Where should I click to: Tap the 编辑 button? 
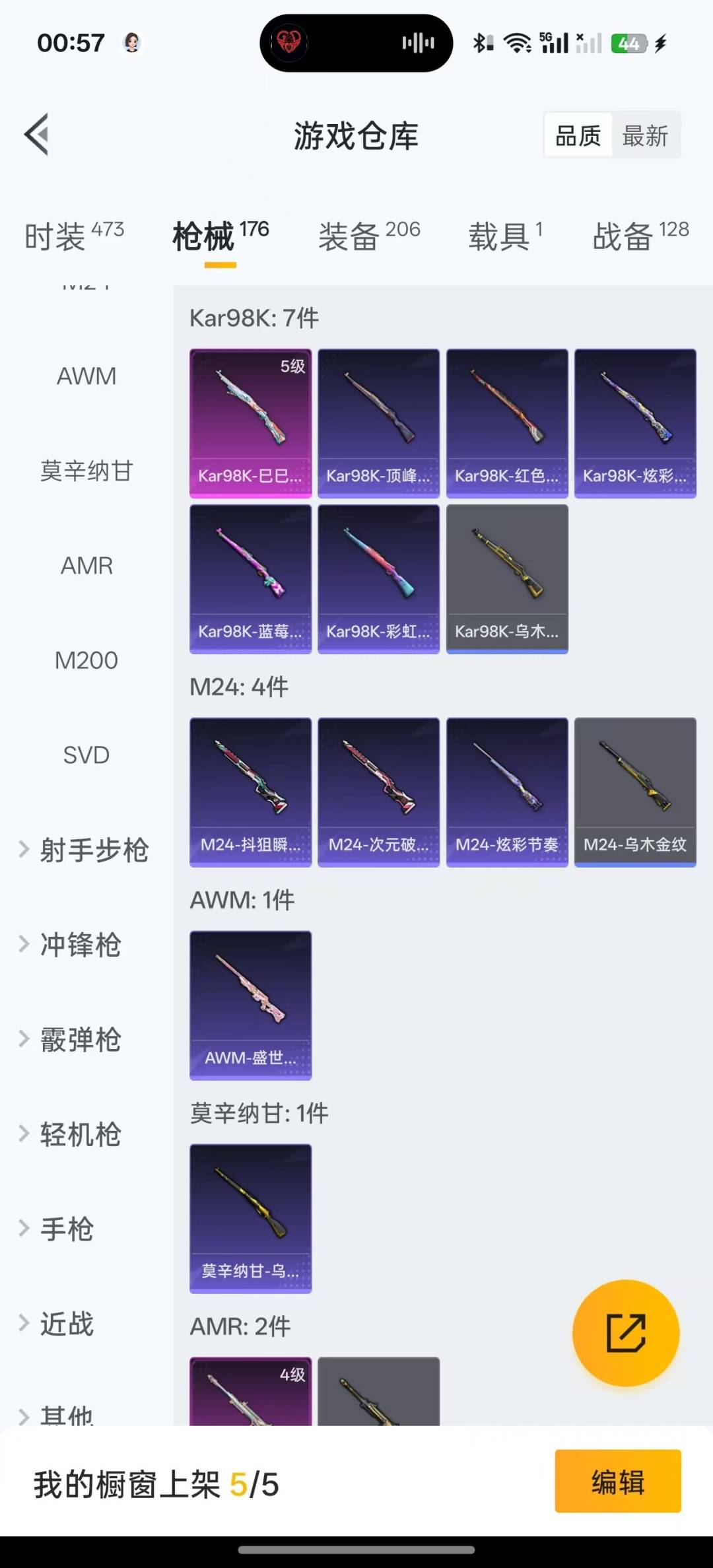pyautogui.click(x=617, y=1481)
